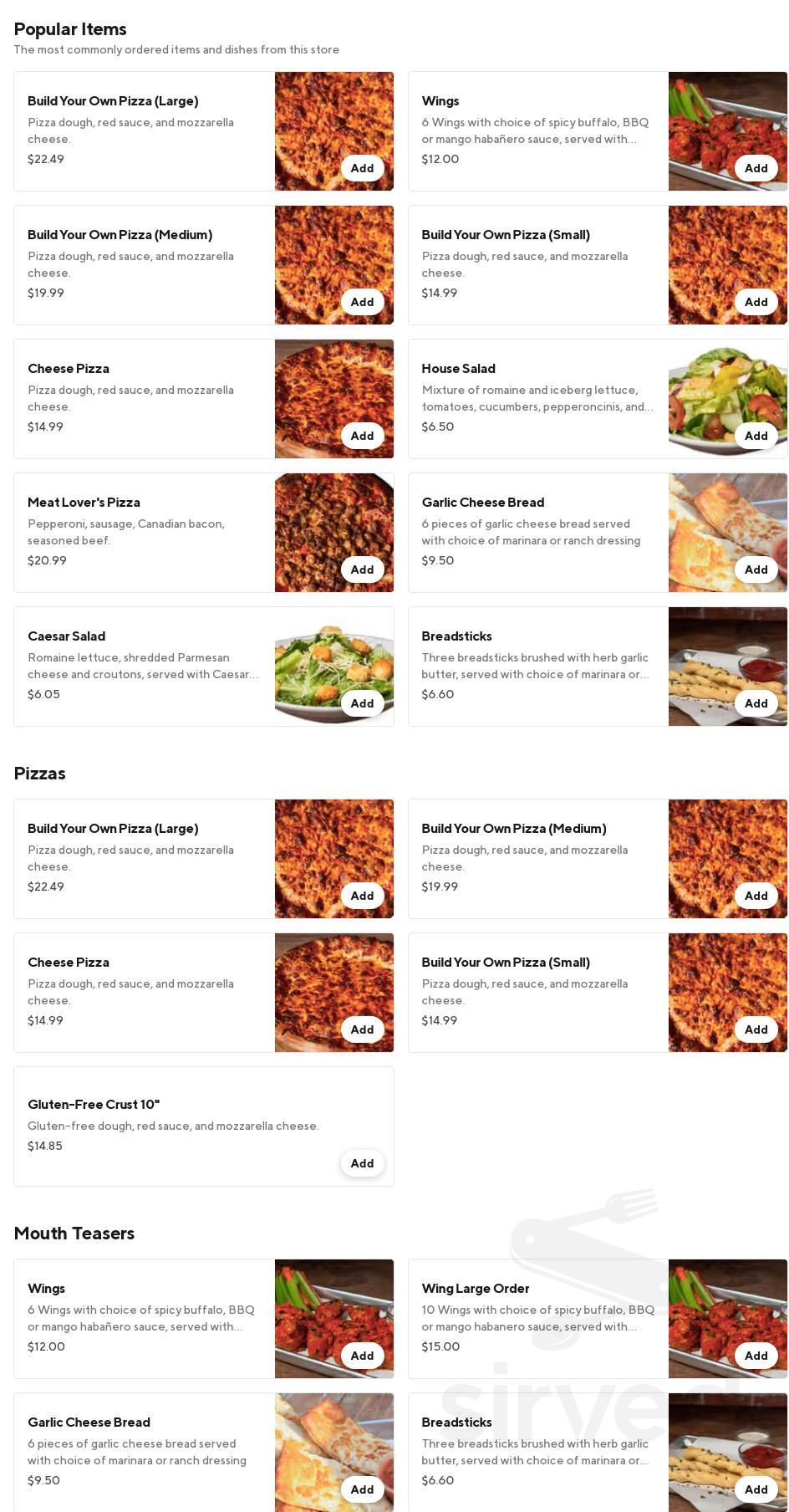Add the Build Your Own Pizza (Medium)
Screen dimensions: 789x1512
pos(362,302)
